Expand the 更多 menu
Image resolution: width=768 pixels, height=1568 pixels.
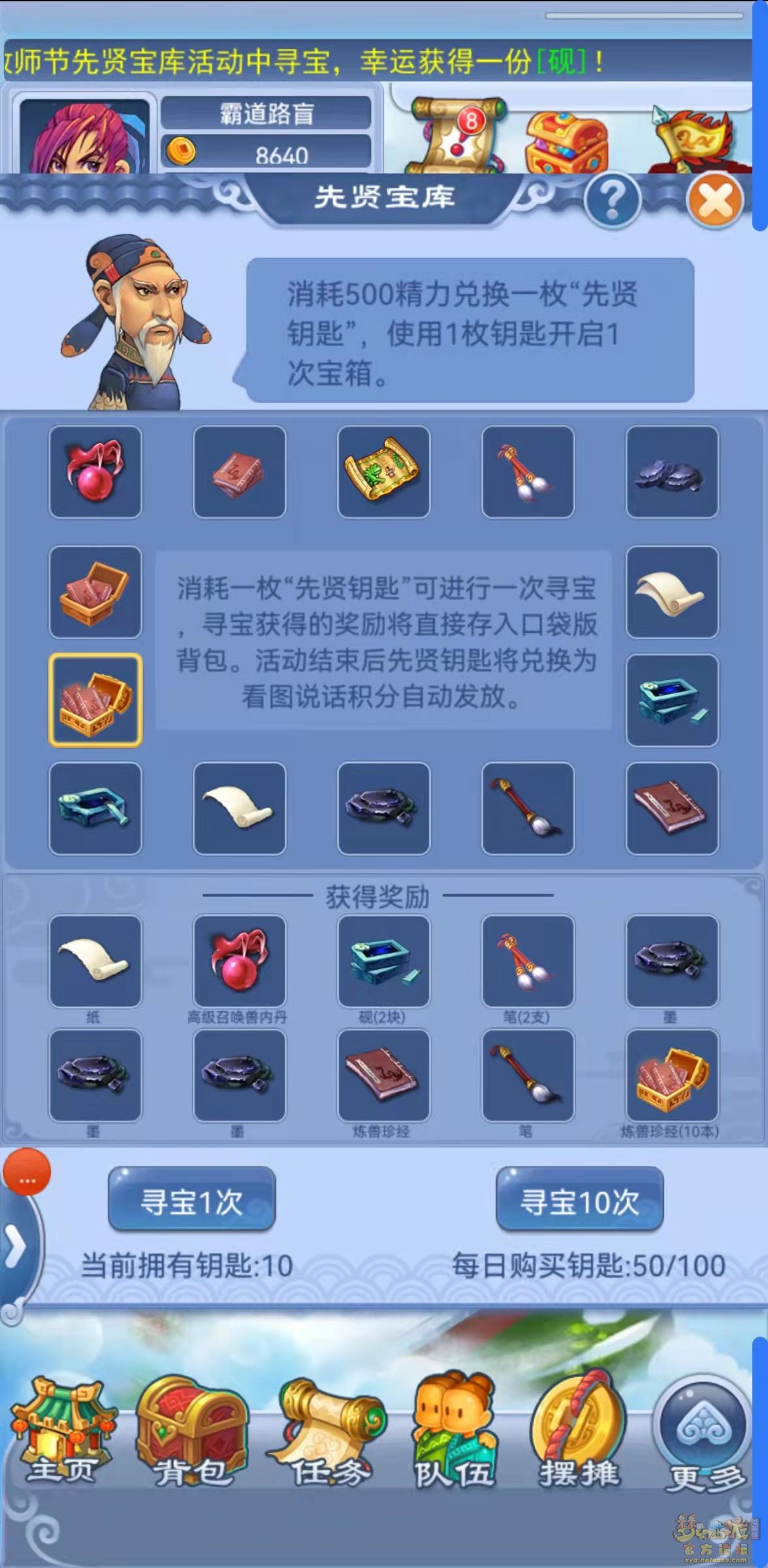point(704,1431)
